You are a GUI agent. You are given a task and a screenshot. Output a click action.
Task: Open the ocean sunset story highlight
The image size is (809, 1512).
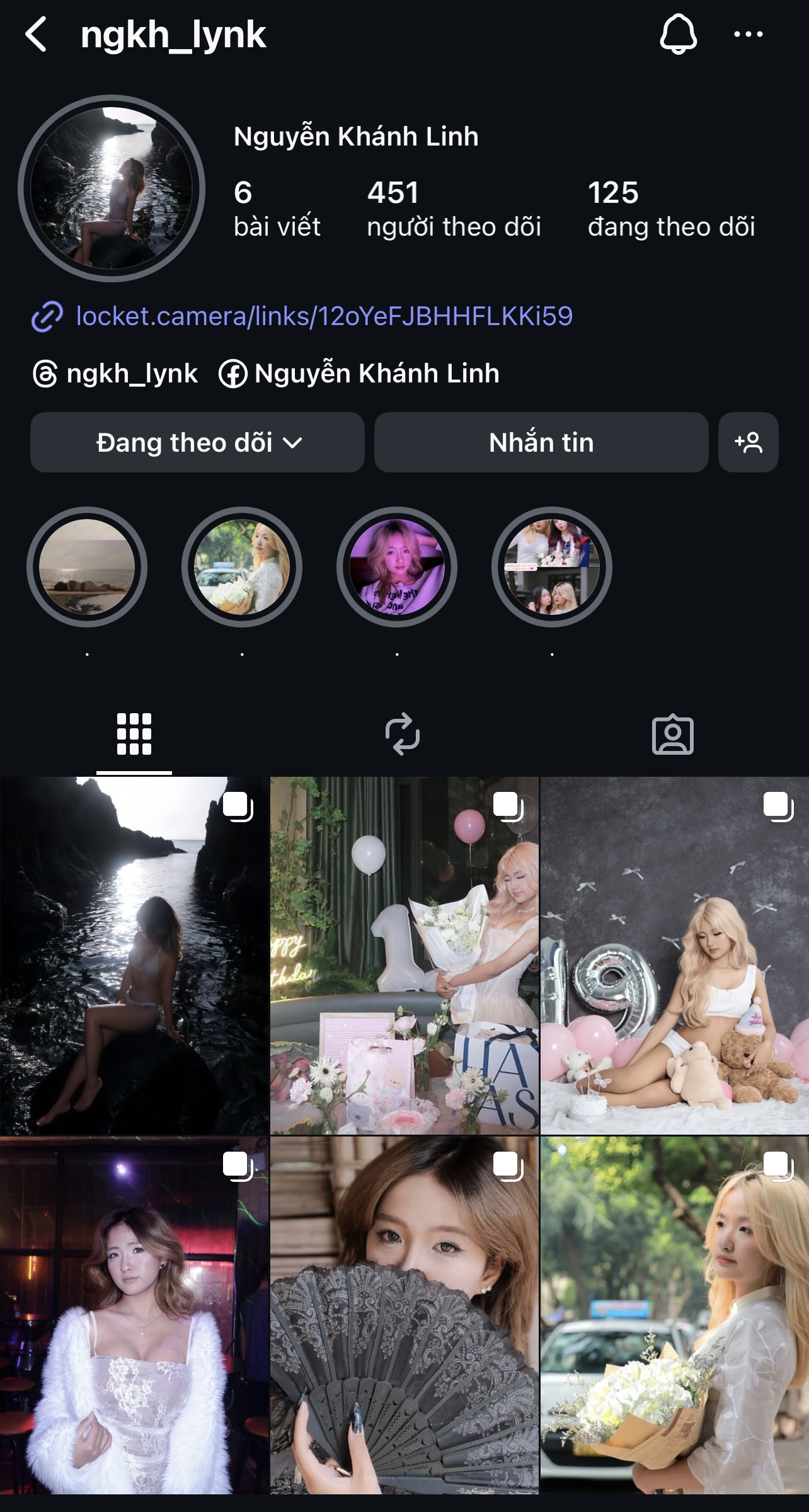pyautogui.click(x=87, y=567)
